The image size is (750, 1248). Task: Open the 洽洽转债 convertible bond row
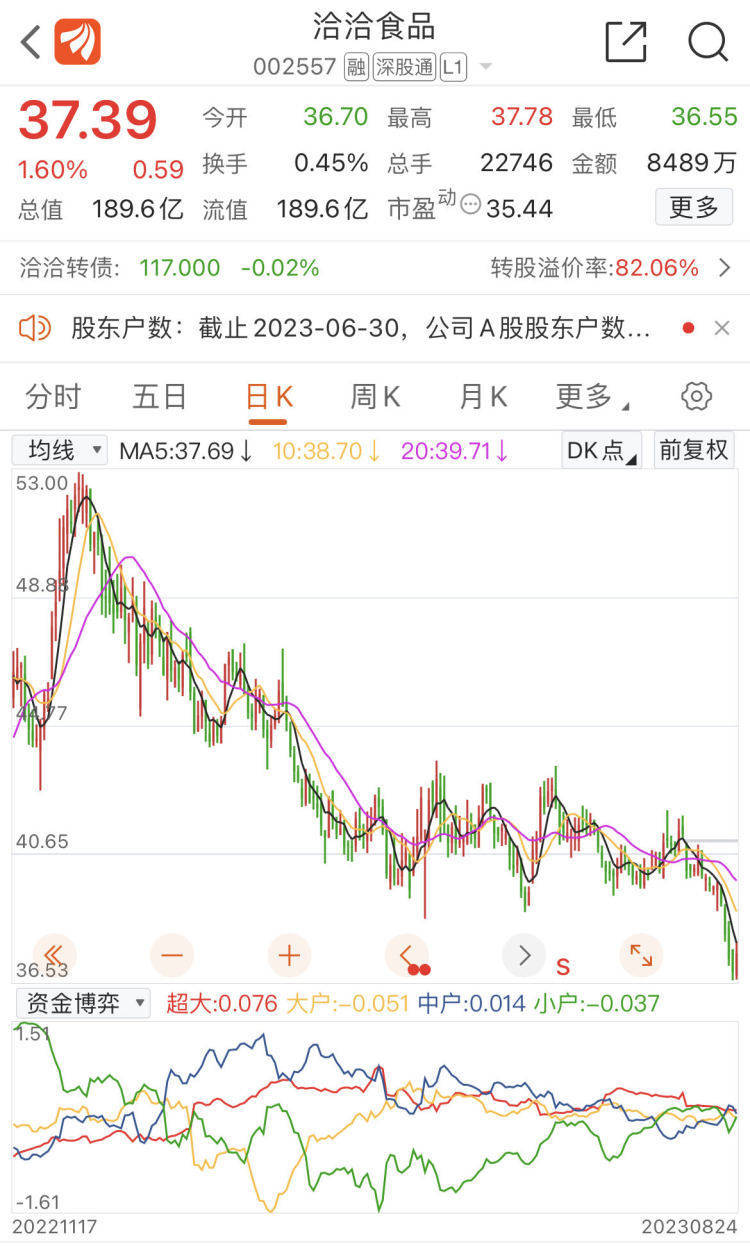[375, 268]
